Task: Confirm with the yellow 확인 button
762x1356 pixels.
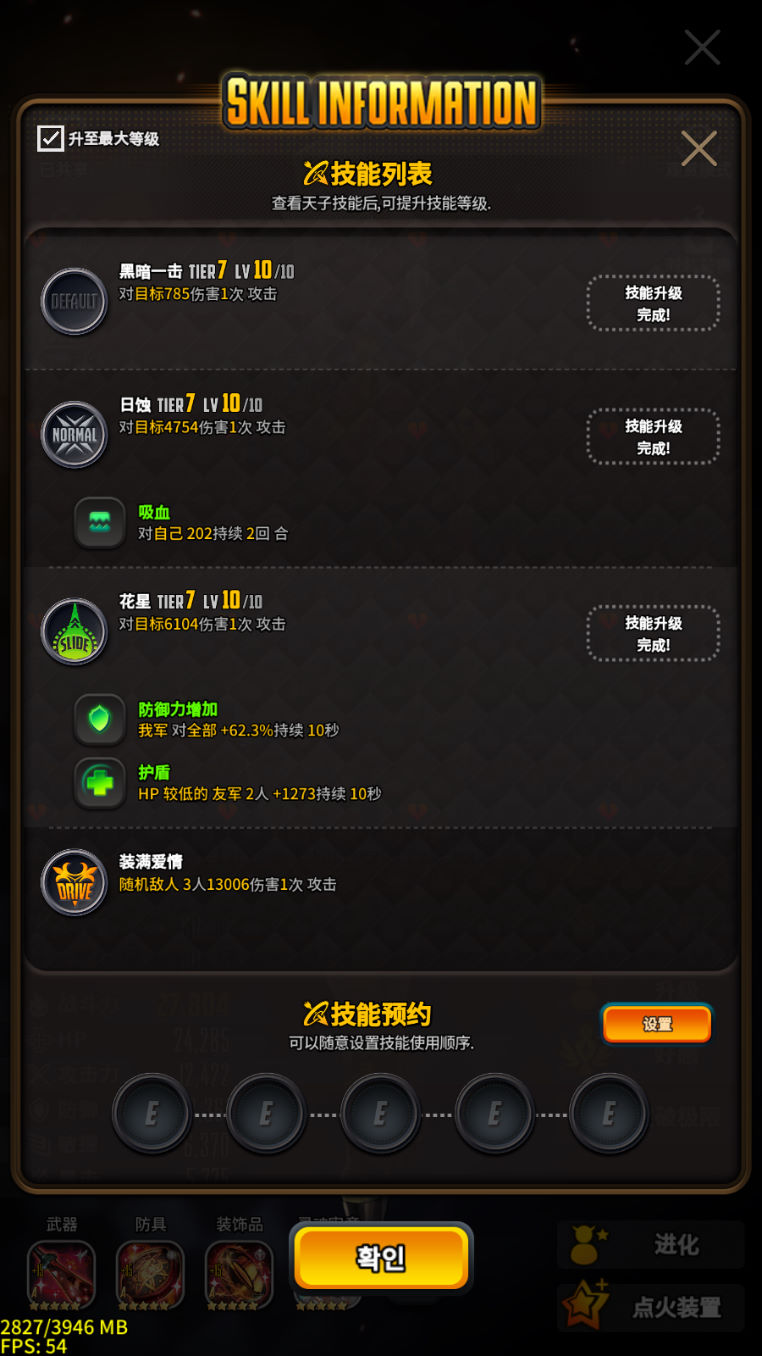Action: [381, 1257]
